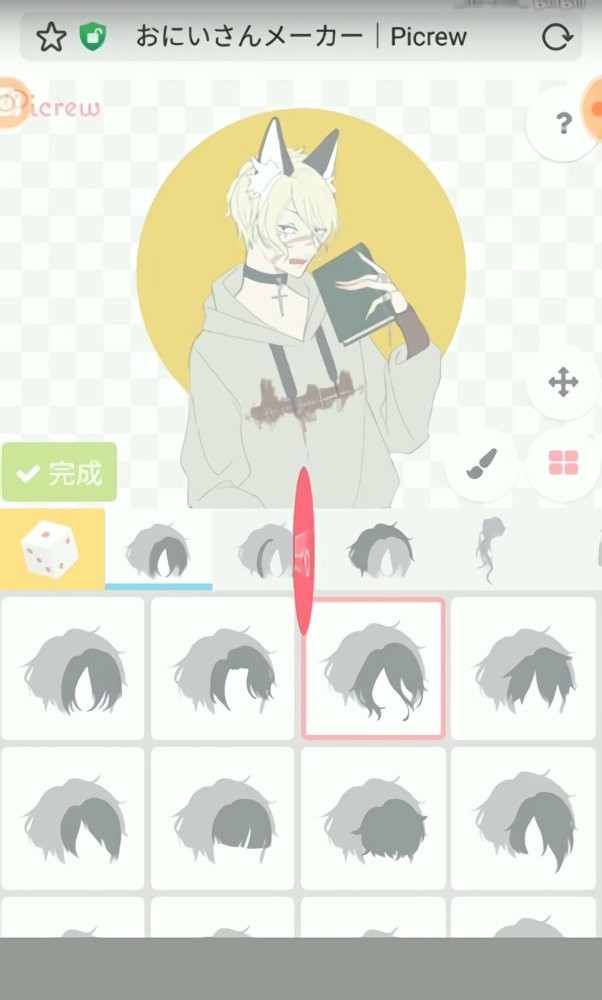The width and height of the screenshot is (602, 1000).
Task: Open the paintbrush color tool
Action: click(481, 464)
